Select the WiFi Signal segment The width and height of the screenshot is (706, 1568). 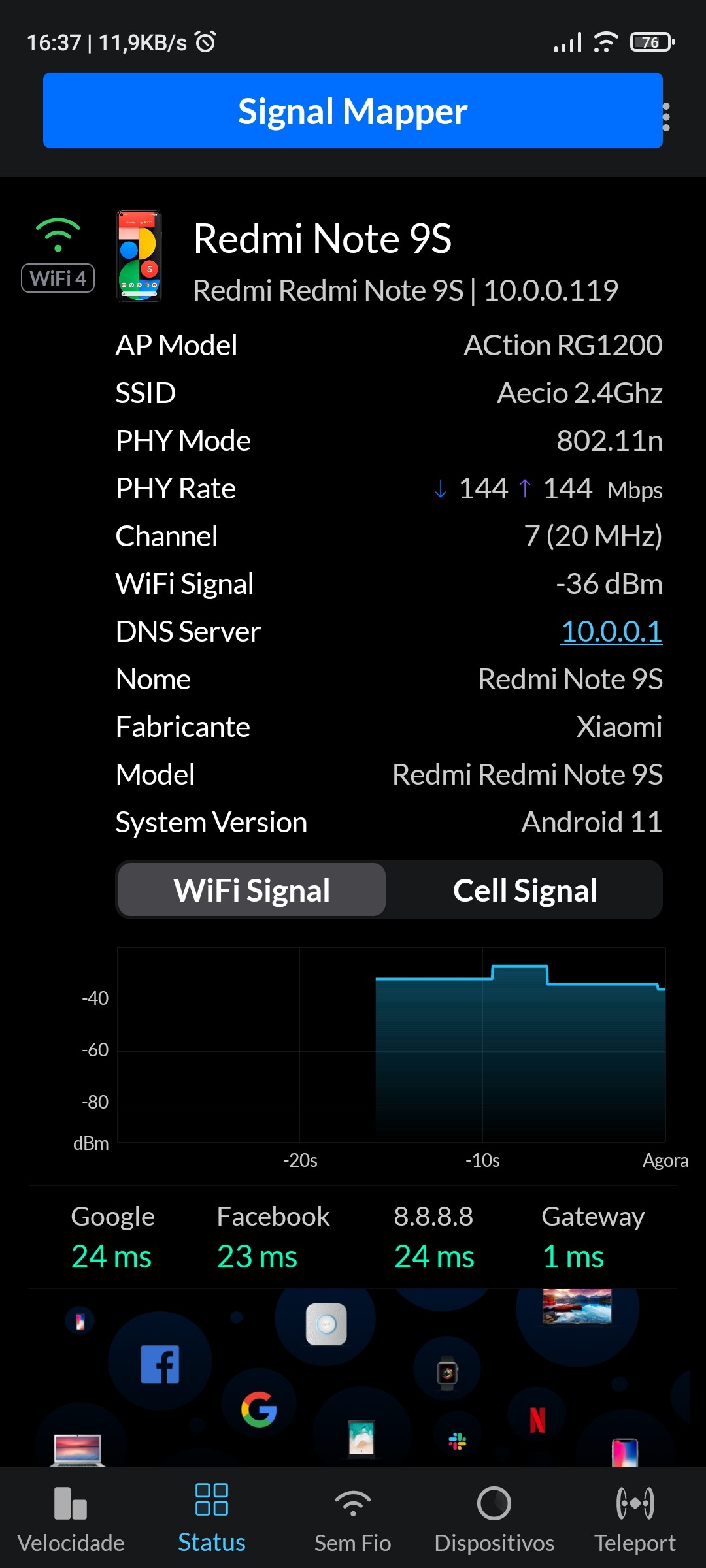tap(252, 890)
